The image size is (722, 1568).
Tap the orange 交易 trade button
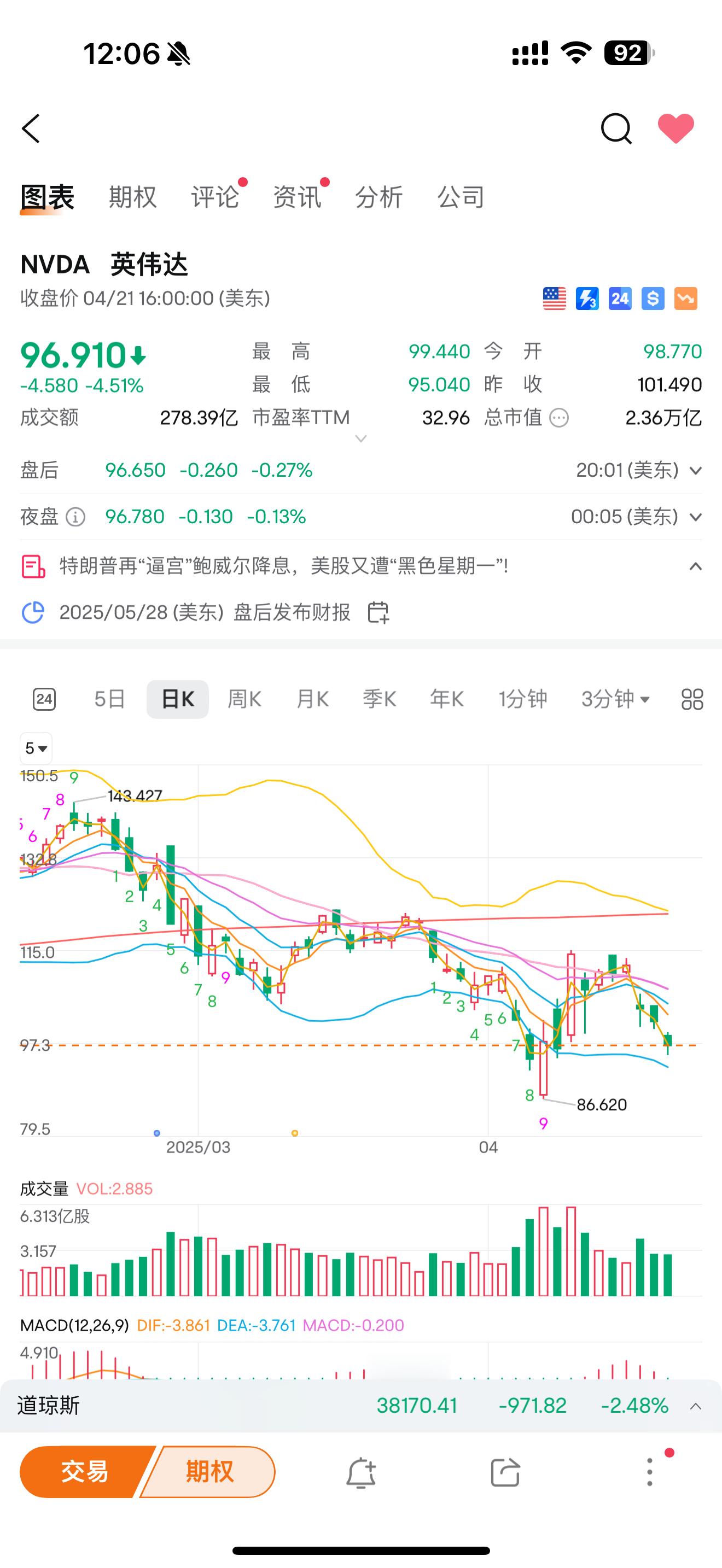click(85, 1472)
